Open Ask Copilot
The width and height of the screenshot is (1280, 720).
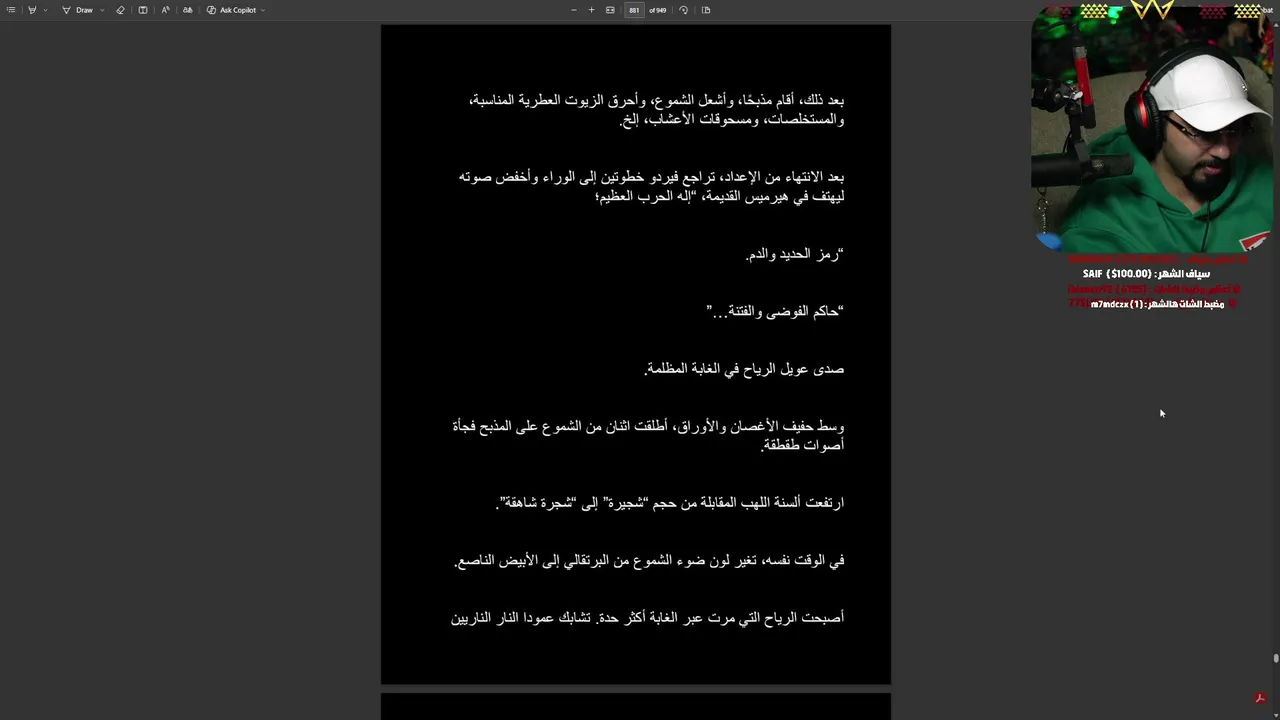232,10
